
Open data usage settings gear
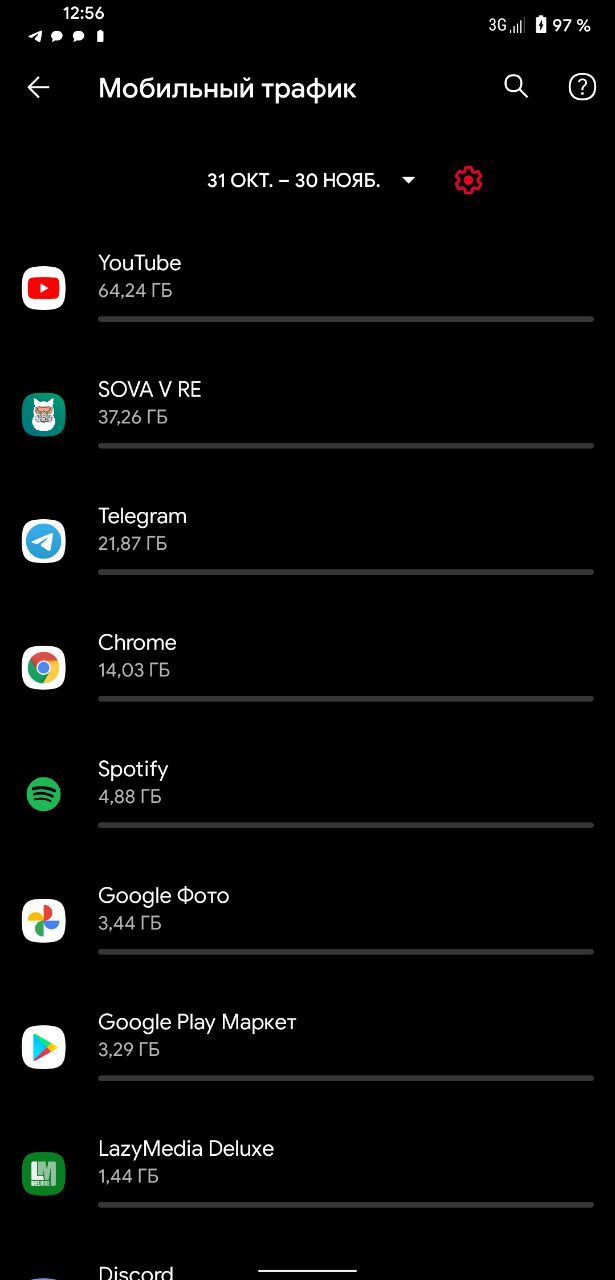pyautogui.click(x=468, y=180)
